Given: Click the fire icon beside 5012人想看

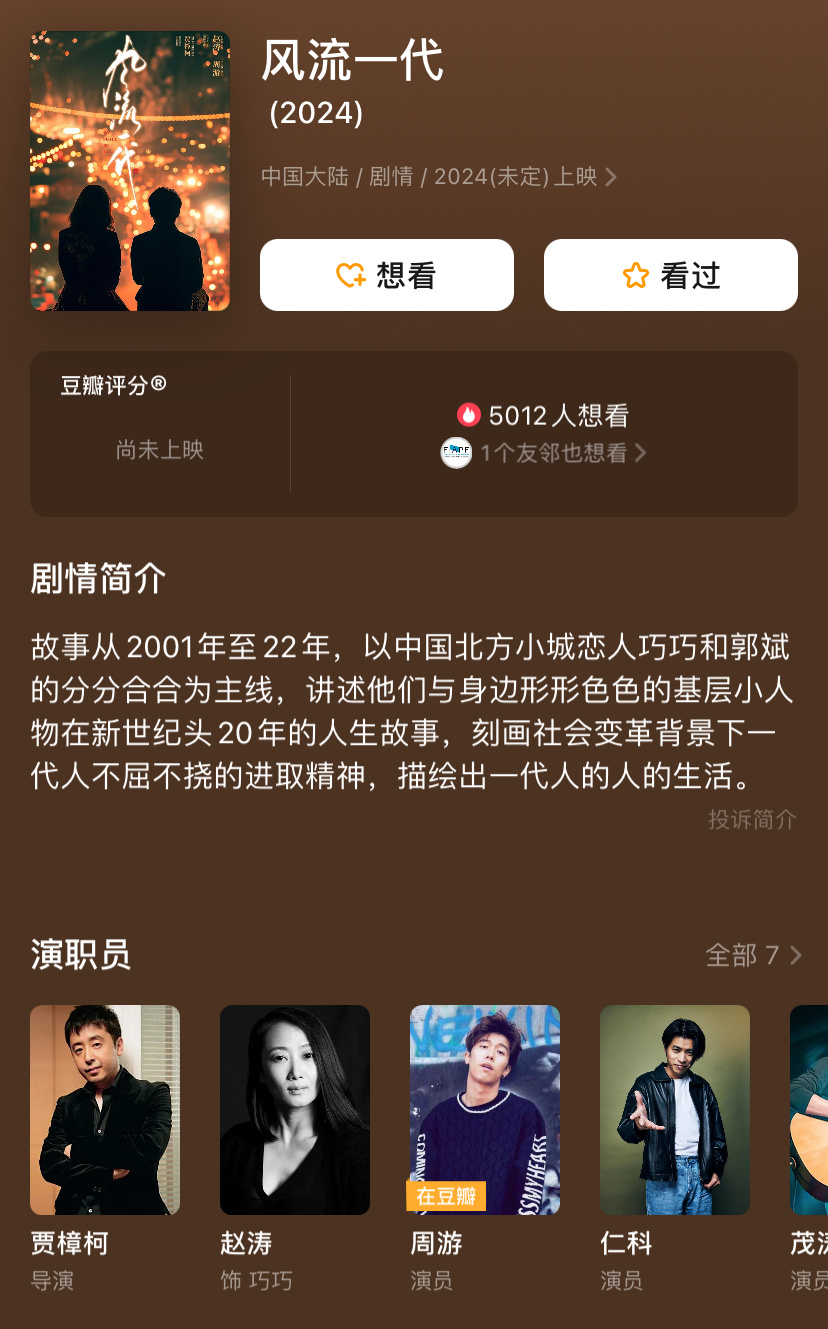Looking at the screenshot, I should pyautogui.click(x=471, y=414).
